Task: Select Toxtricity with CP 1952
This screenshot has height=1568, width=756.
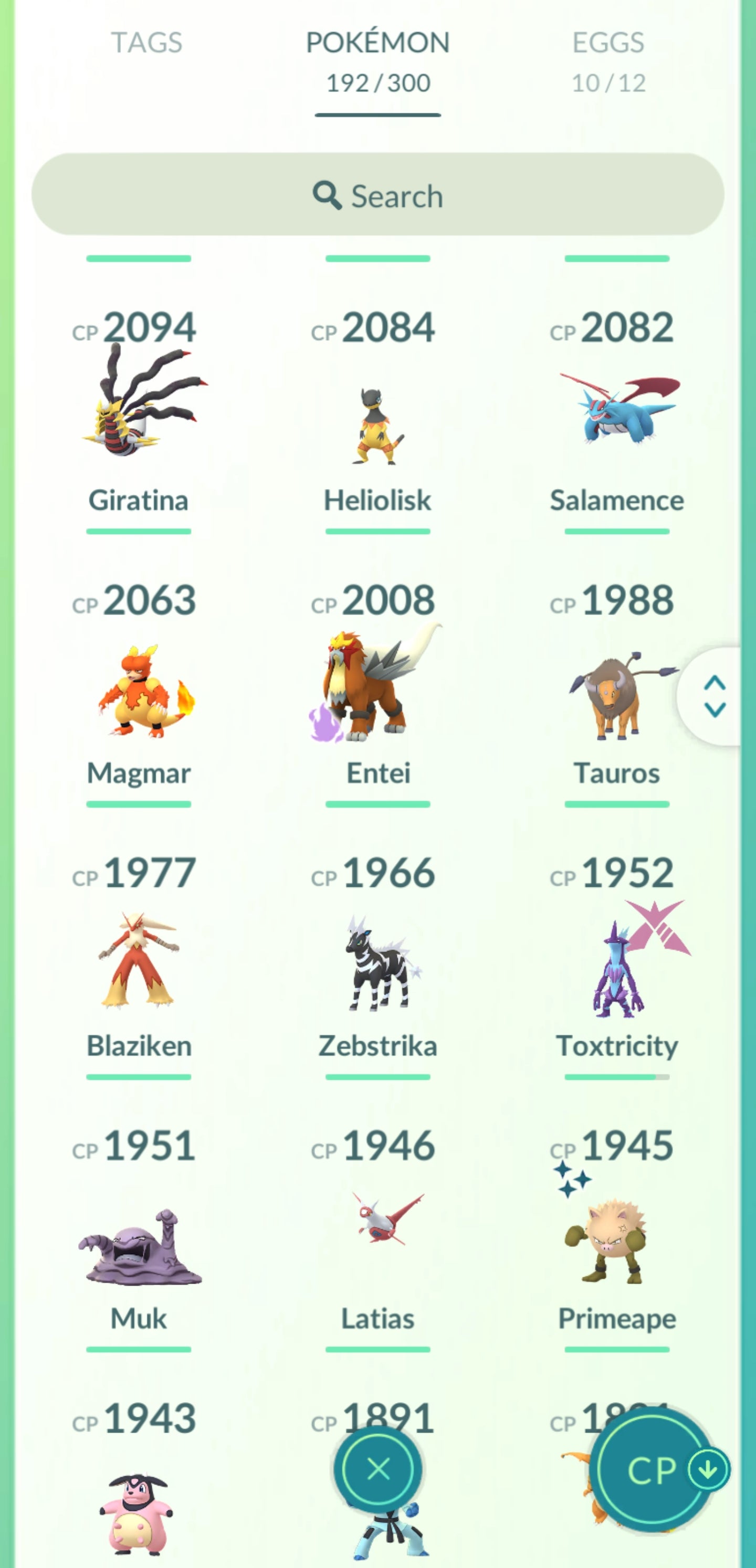Action: click(616, 968)
